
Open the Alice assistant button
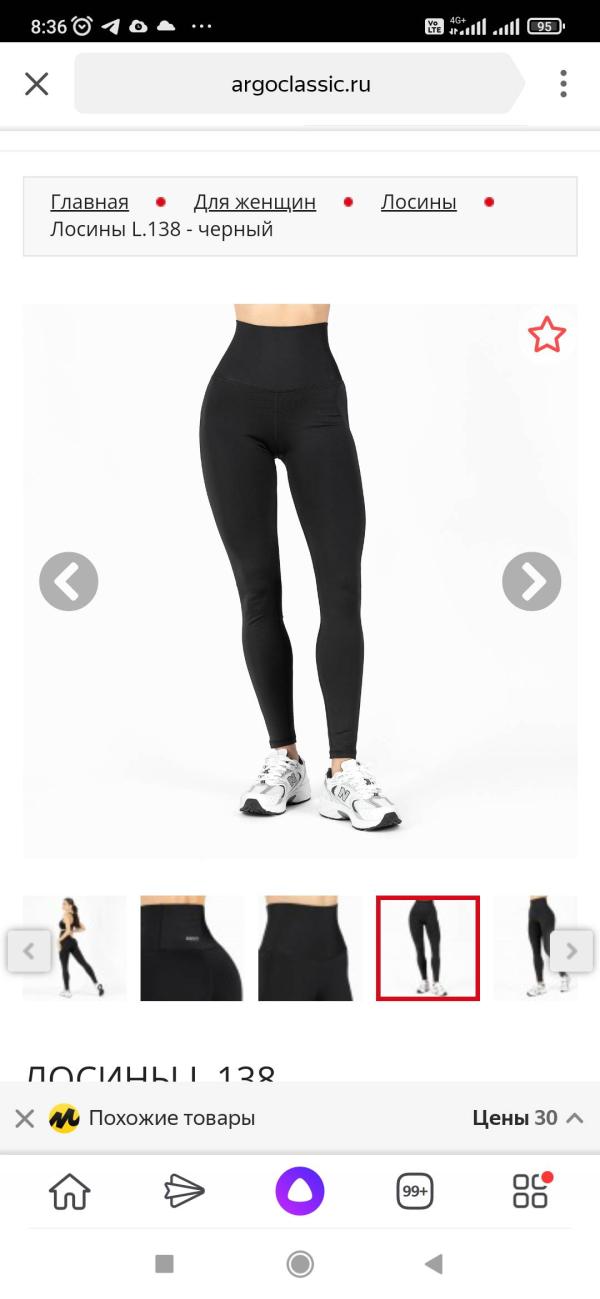300,1191
